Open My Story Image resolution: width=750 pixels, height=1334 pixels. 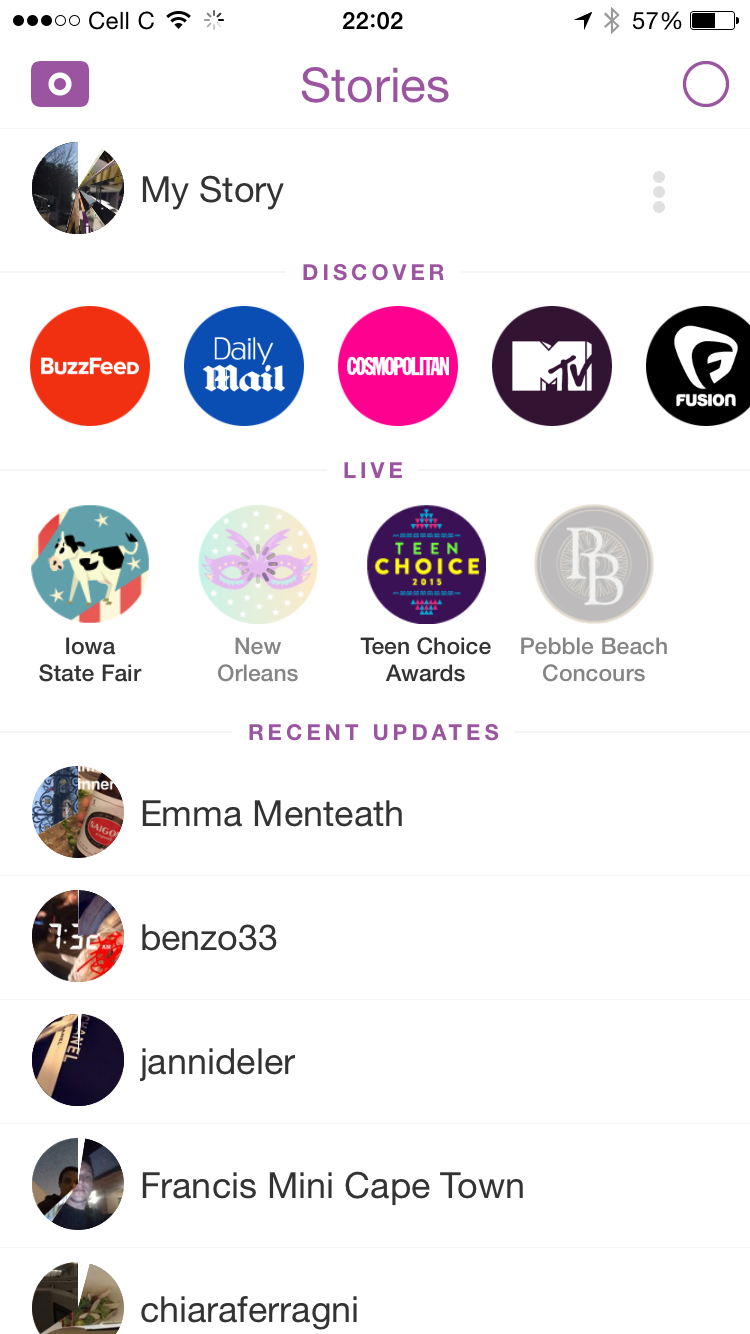click(x=212, y=190)
